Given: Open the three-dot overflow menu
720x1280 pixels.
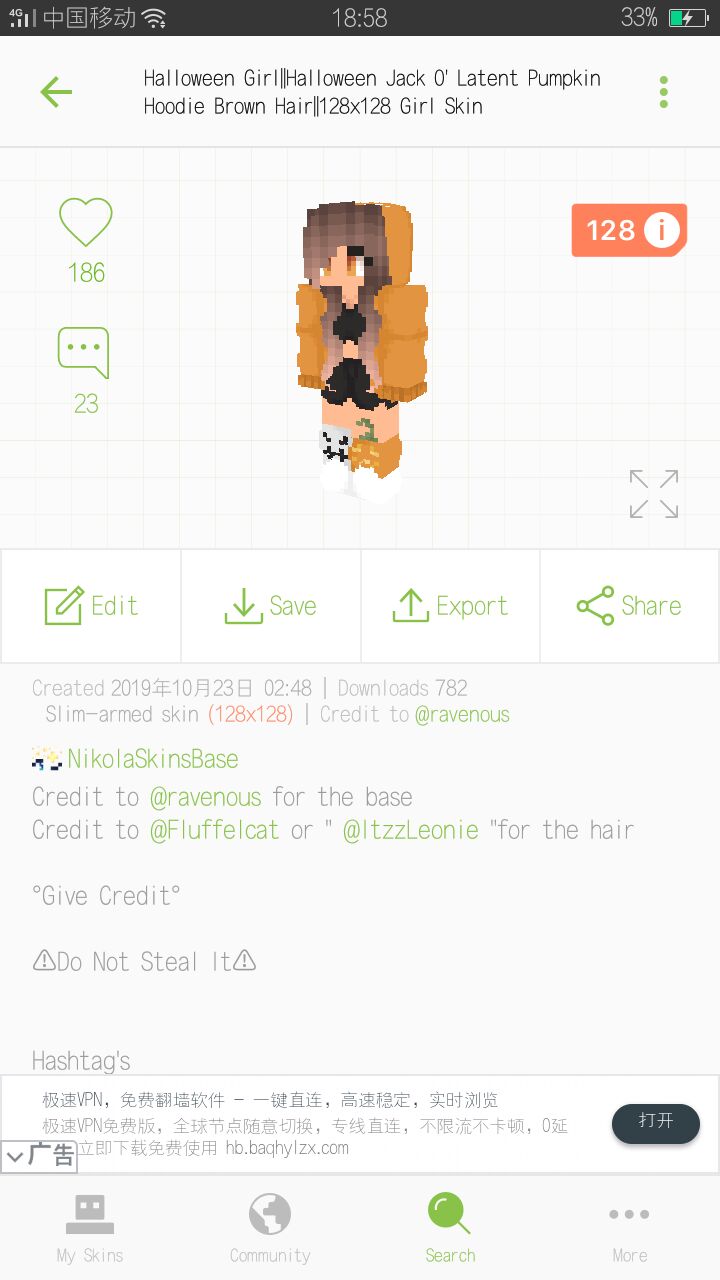Looking at the screenshot, I should pos(663,92).
